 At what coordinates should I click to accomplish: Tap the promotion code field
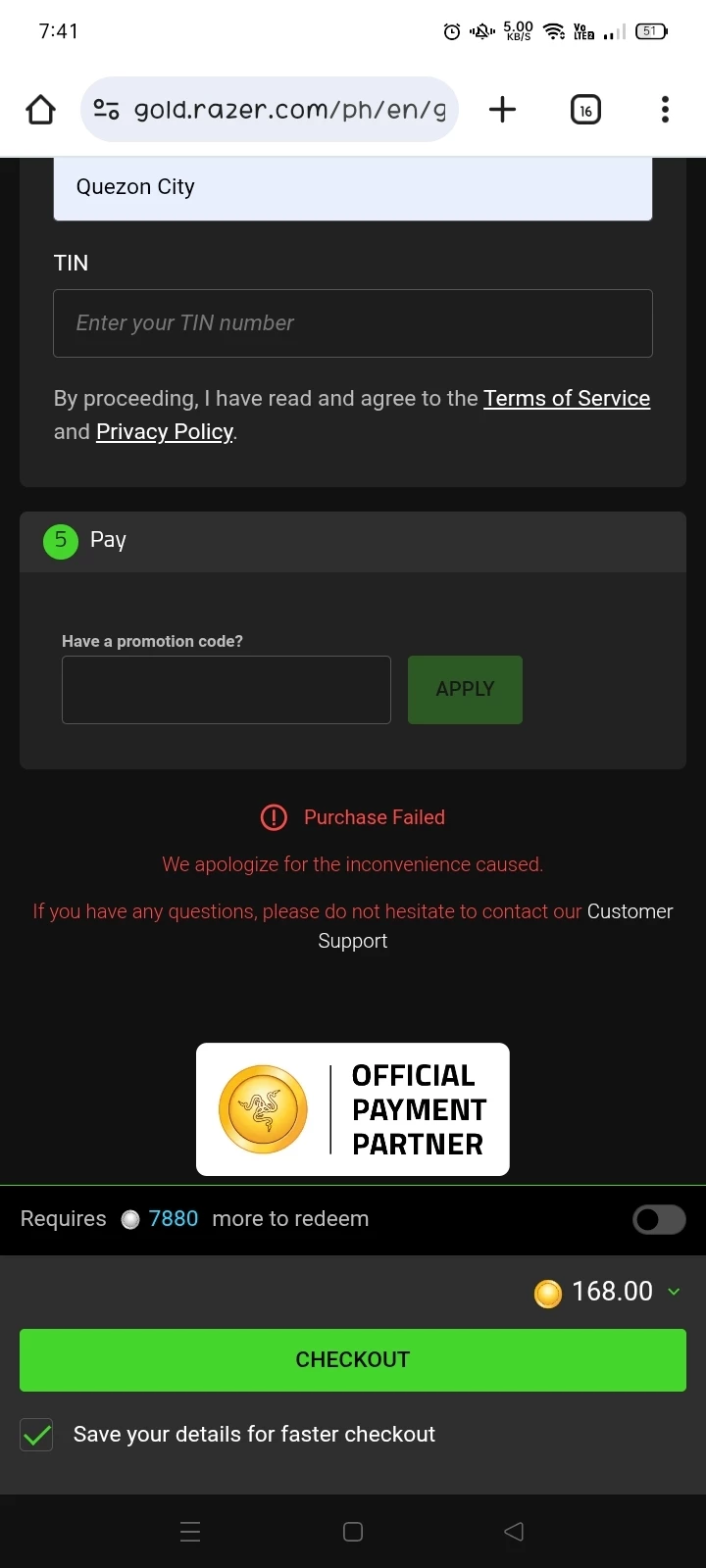pyautogui.click(x=227, y=690)
